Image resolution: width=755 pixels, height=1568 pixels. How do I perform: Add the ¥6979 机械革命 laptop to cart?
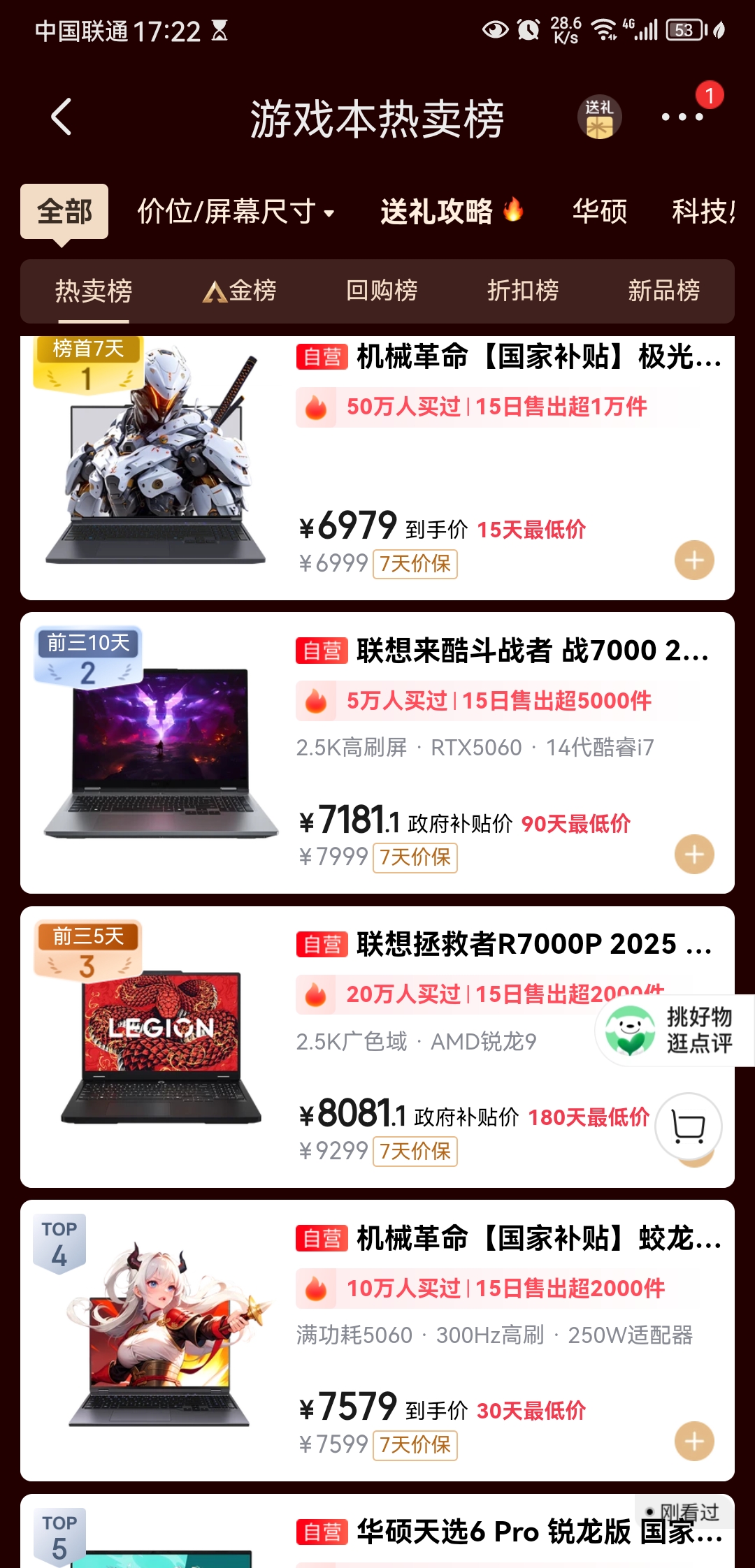coord(694,560)
